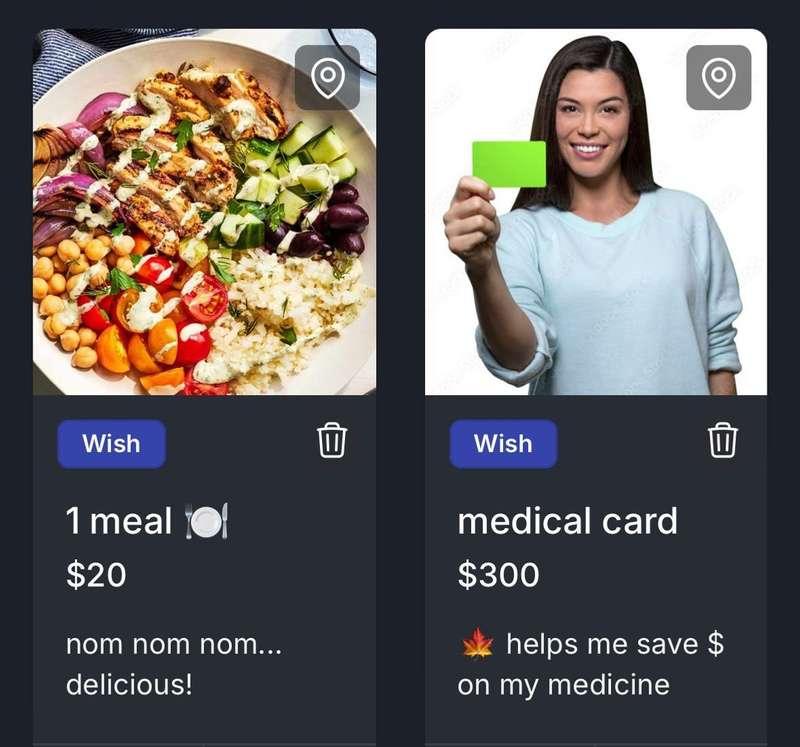
Task: Open location pin on the medical card photo
Action: click(718, 78)
